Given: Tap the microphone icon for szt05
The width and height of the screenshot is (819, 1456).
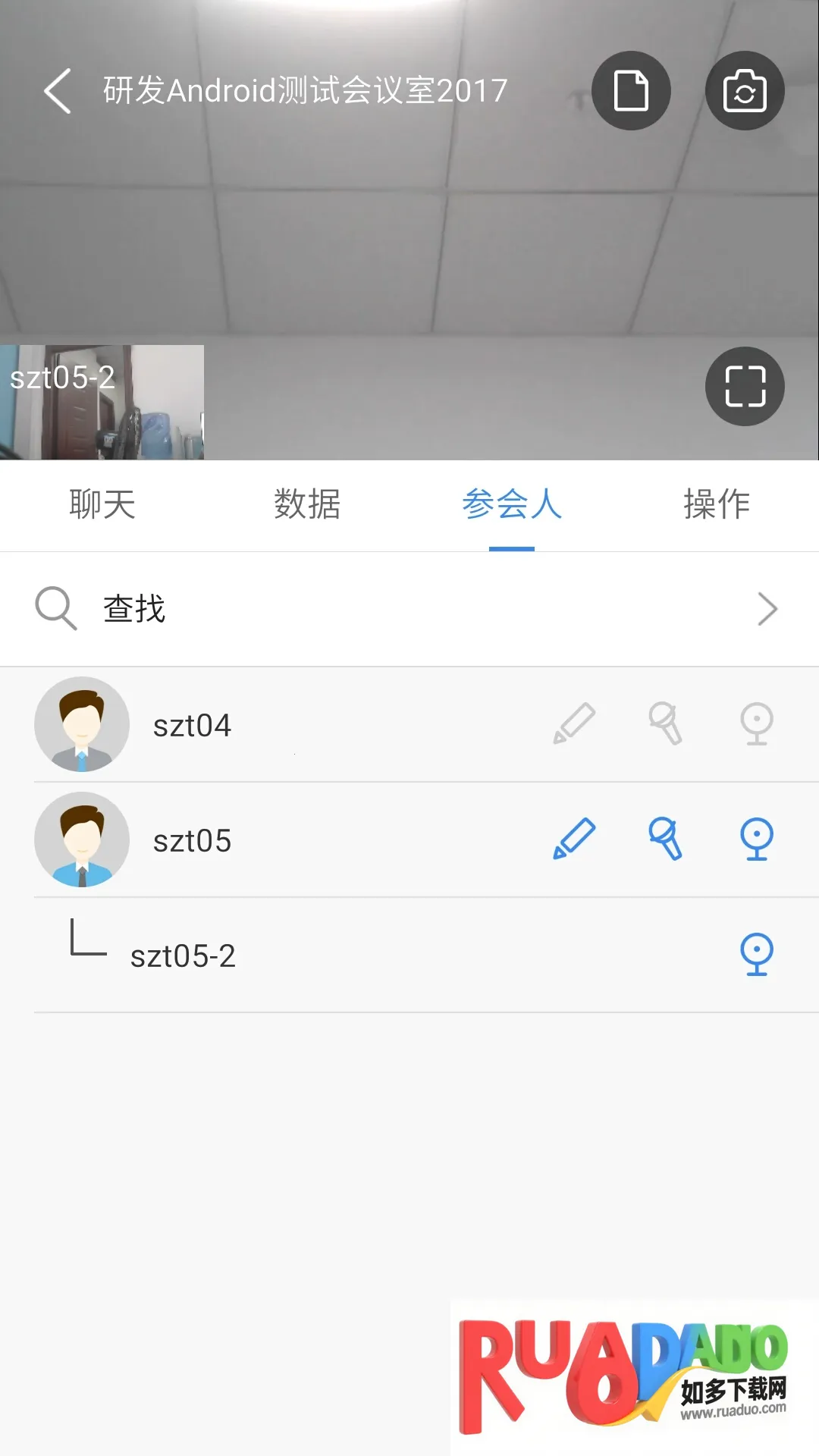Looking at the screenshot, I should [665, 839].
